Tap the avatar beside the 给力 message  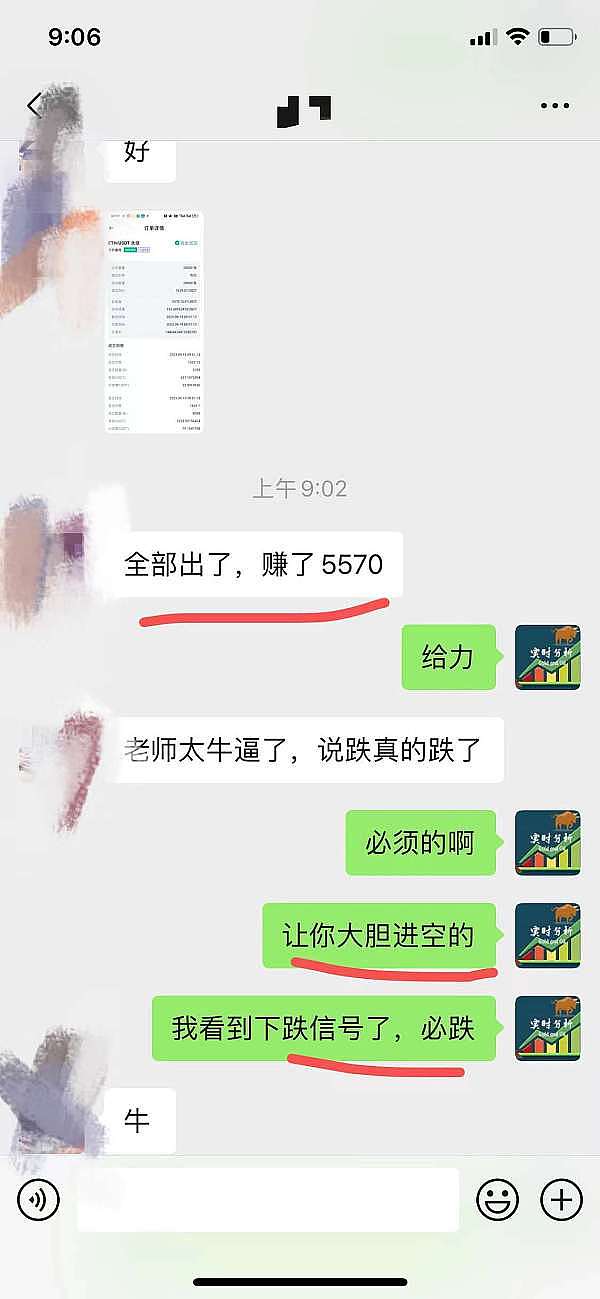click(547, 657)
